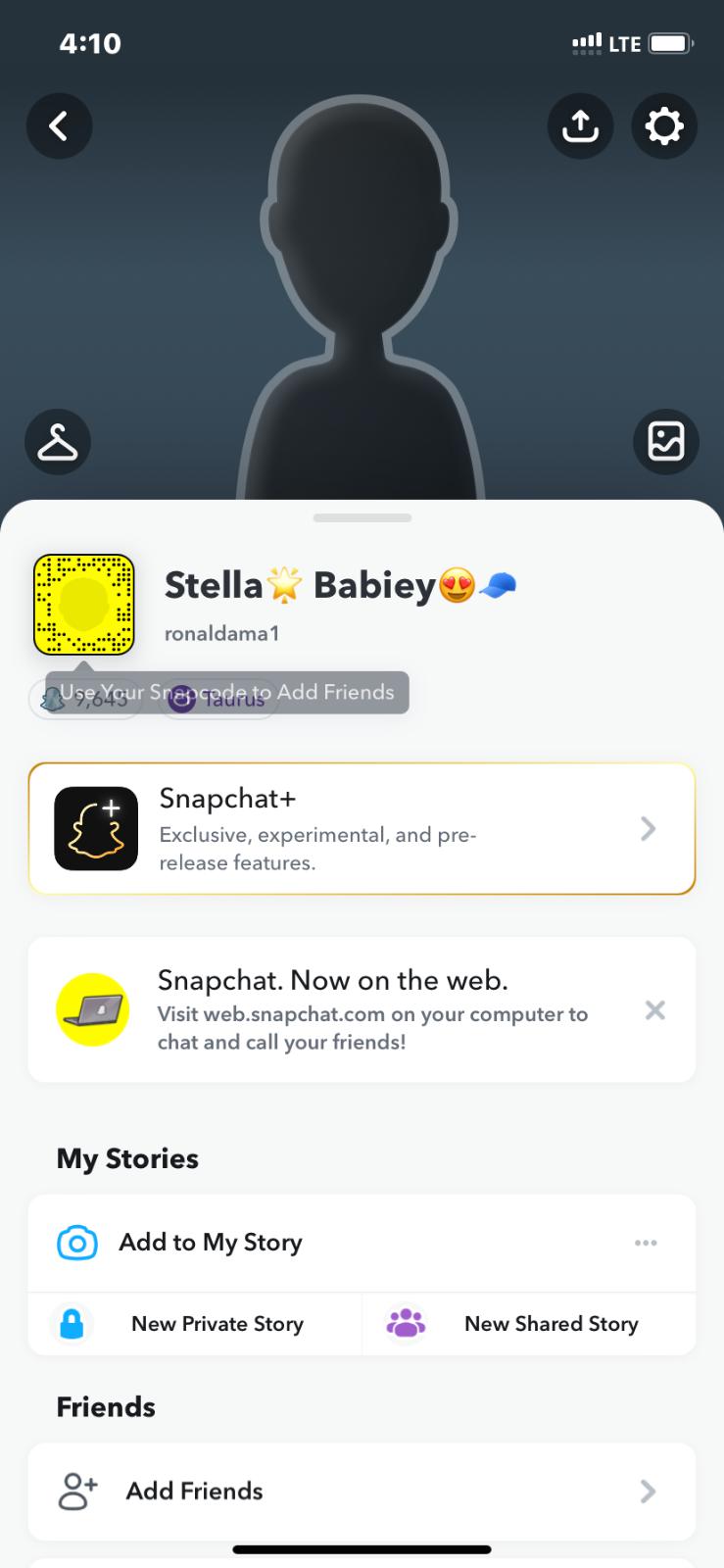Dismiss the Snapchat on the web banner
The width and height of the screenshot is (724, 1568).
point(655,1009)
